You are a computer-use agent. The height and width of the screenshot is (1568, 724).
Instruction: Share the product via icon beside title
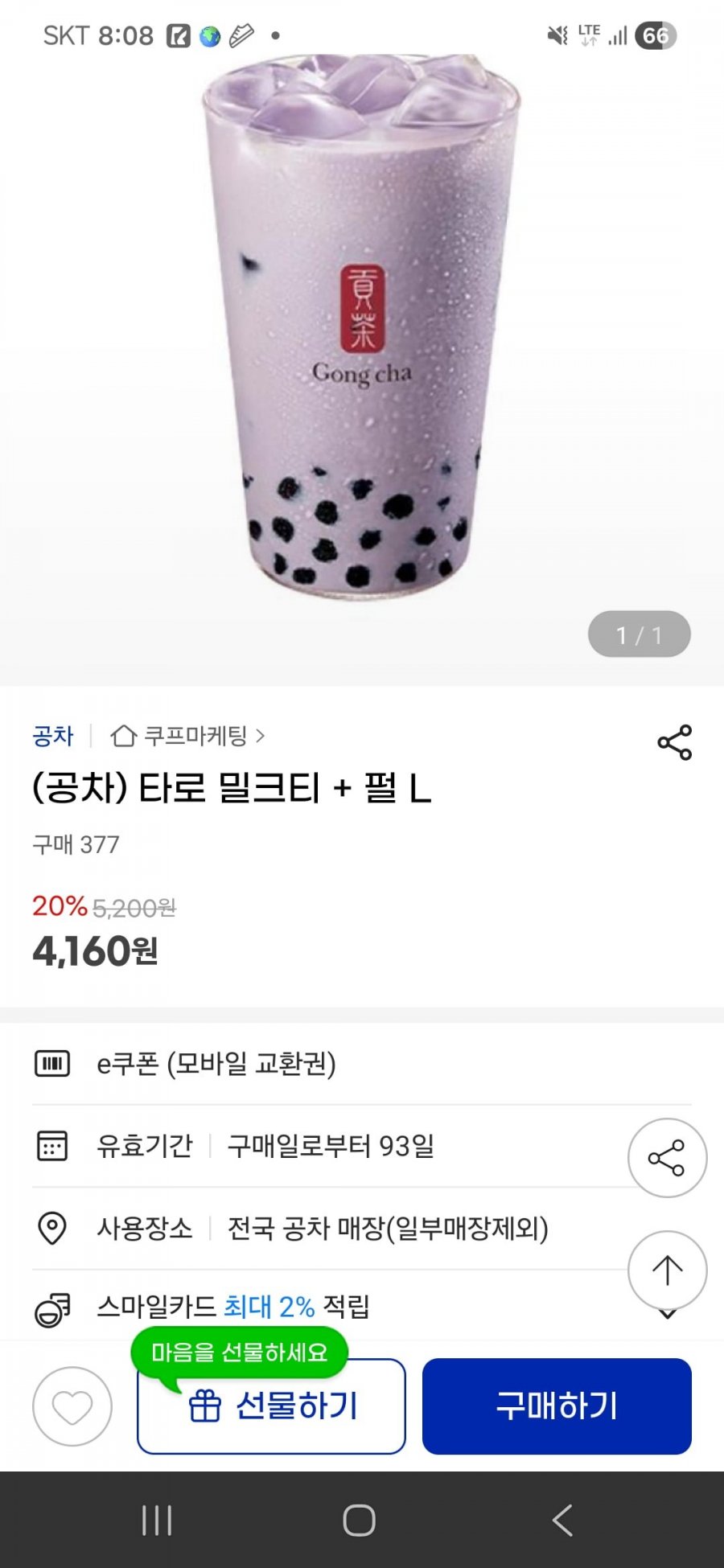point(674,742)
